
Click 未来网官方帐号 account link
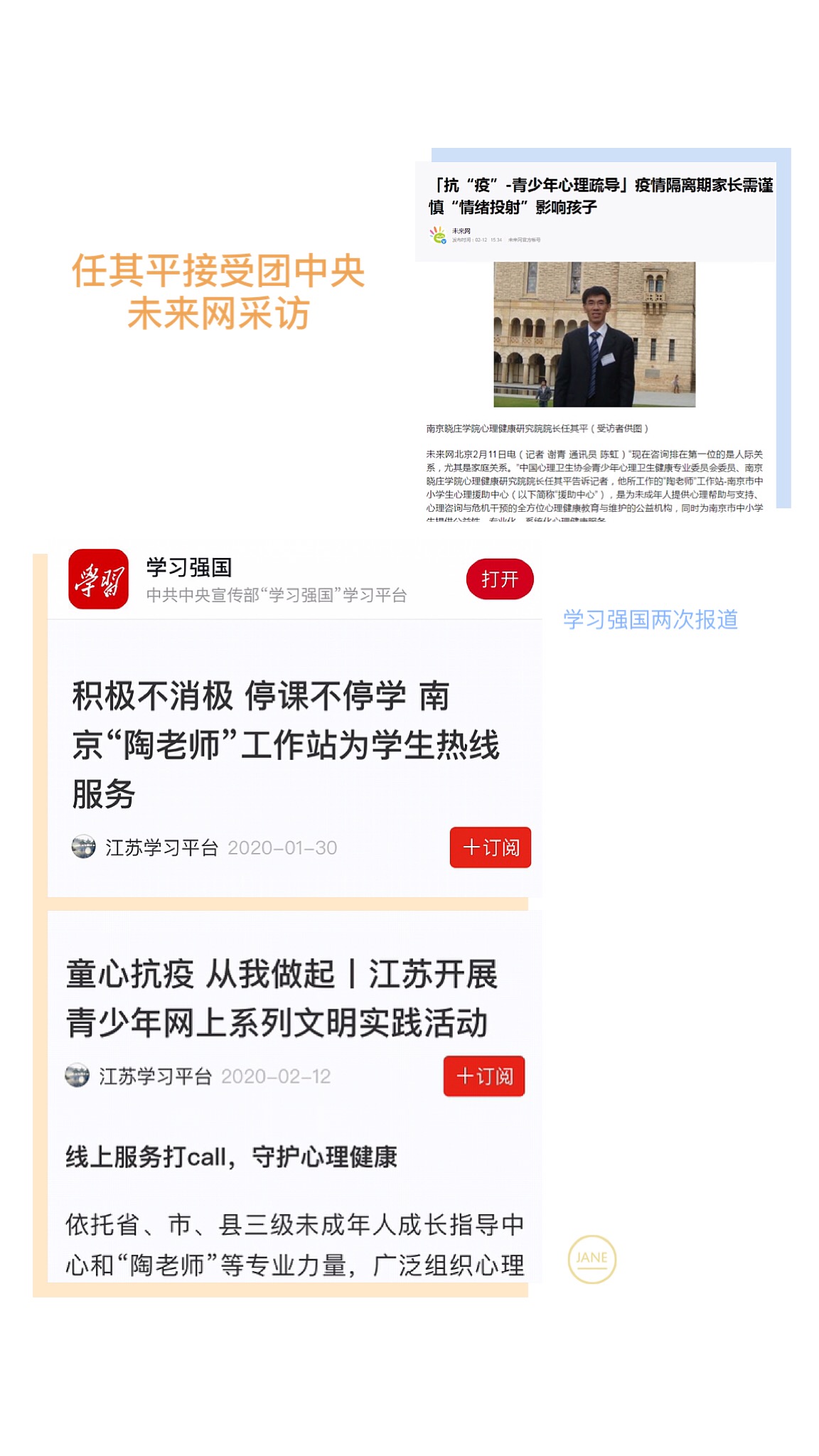524,241
